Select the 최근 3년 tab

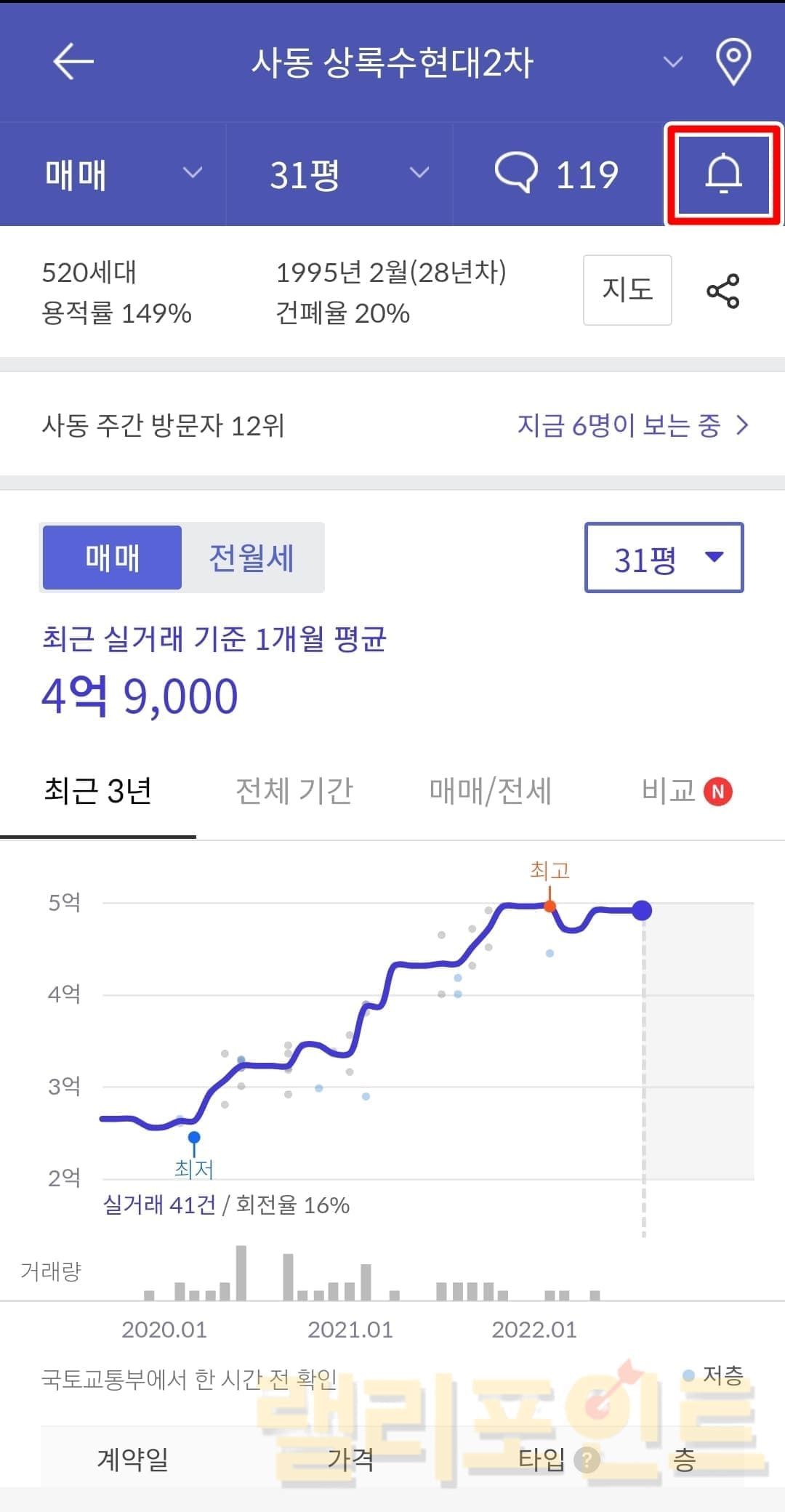[97, 791]
